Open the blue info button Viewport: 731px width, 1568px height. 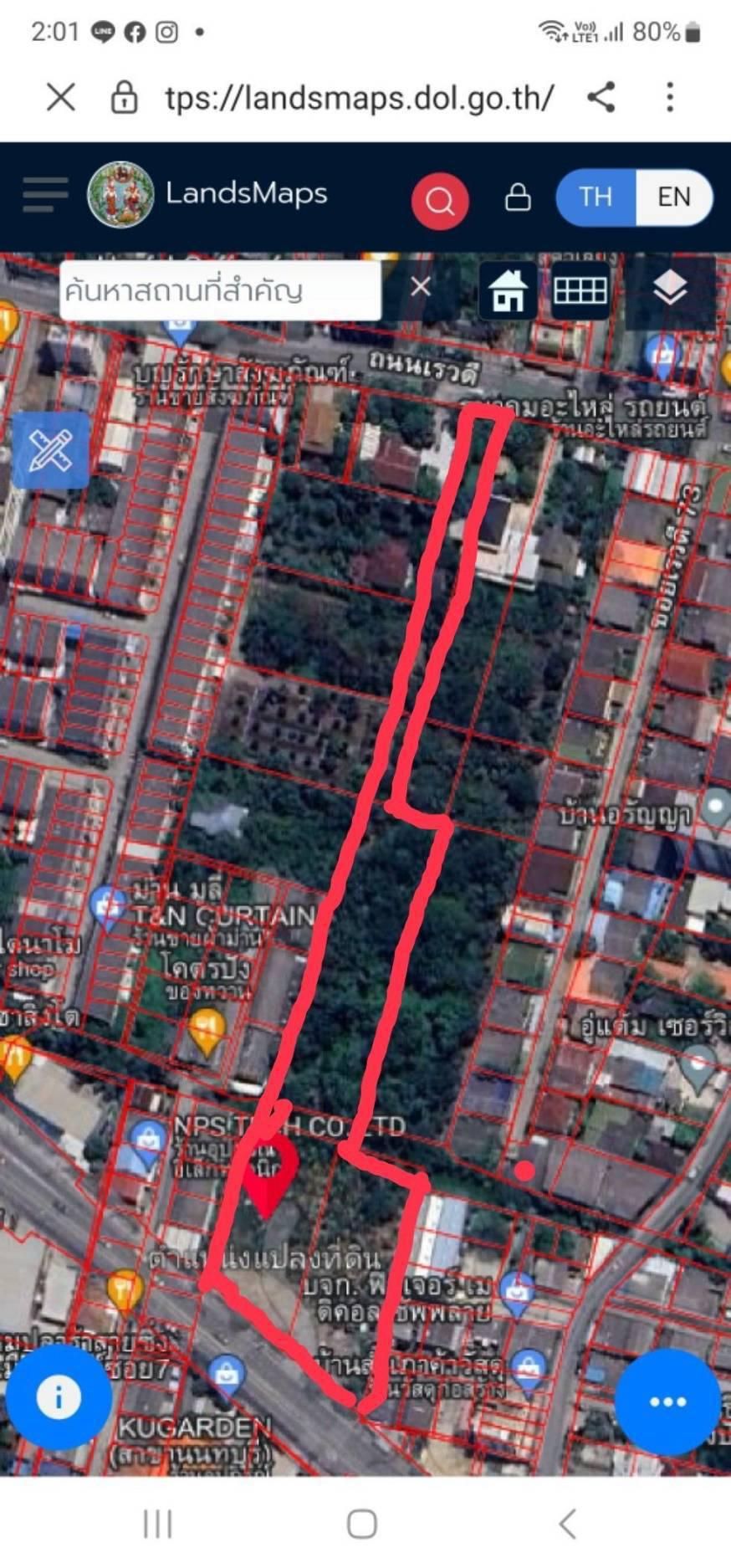point(59,1397)
